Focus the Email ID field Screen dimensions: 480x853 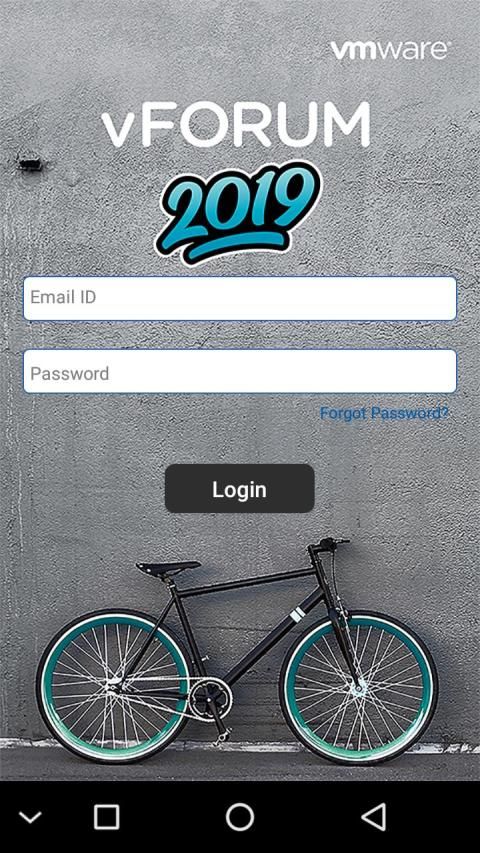point(239,298)
